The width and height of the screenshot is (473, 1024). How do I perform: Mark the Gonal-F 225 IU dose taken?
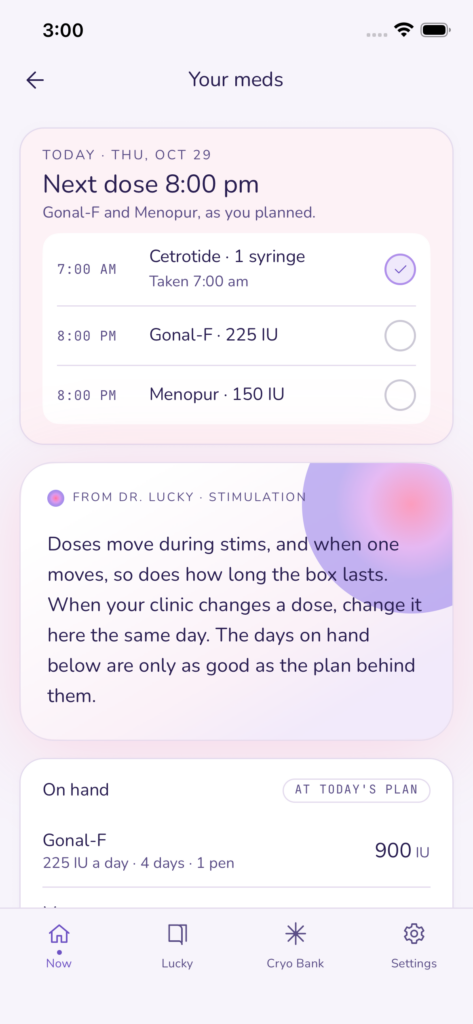coord(400,336)
